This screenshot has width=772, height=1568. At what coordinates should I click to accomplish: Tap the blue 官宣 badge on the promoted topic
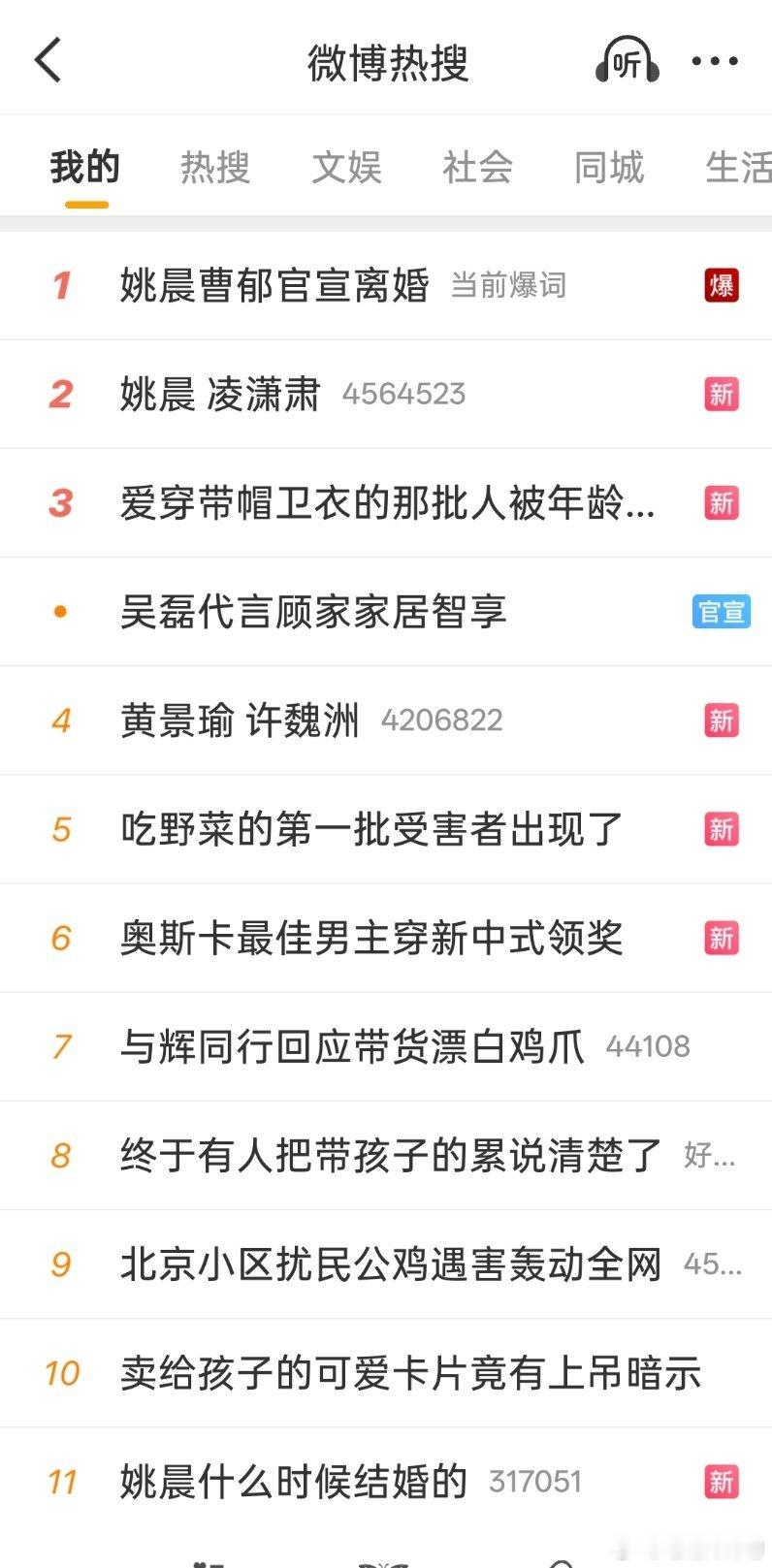(x=720, y=611)
